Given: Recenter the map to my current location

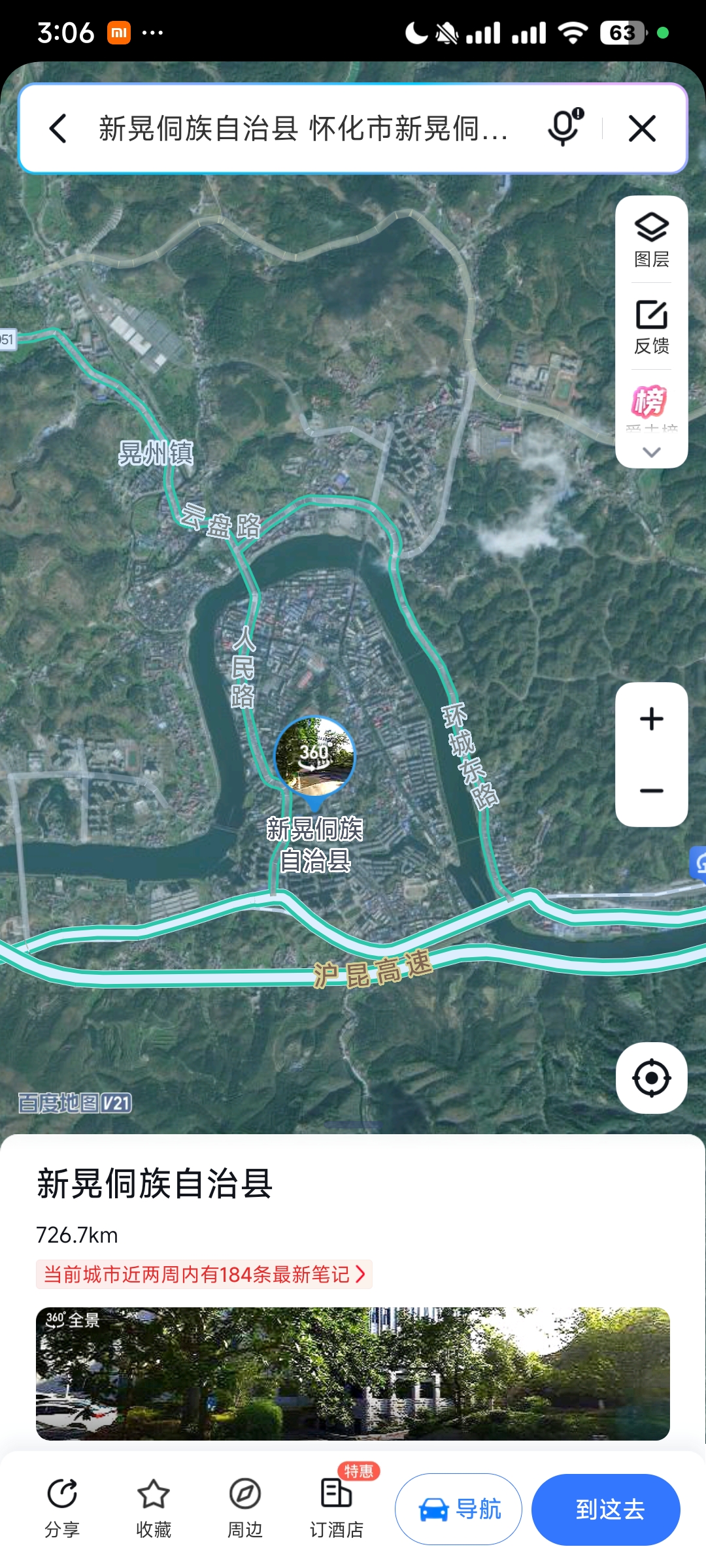Looking at the screenshot, I should 651,1078.
